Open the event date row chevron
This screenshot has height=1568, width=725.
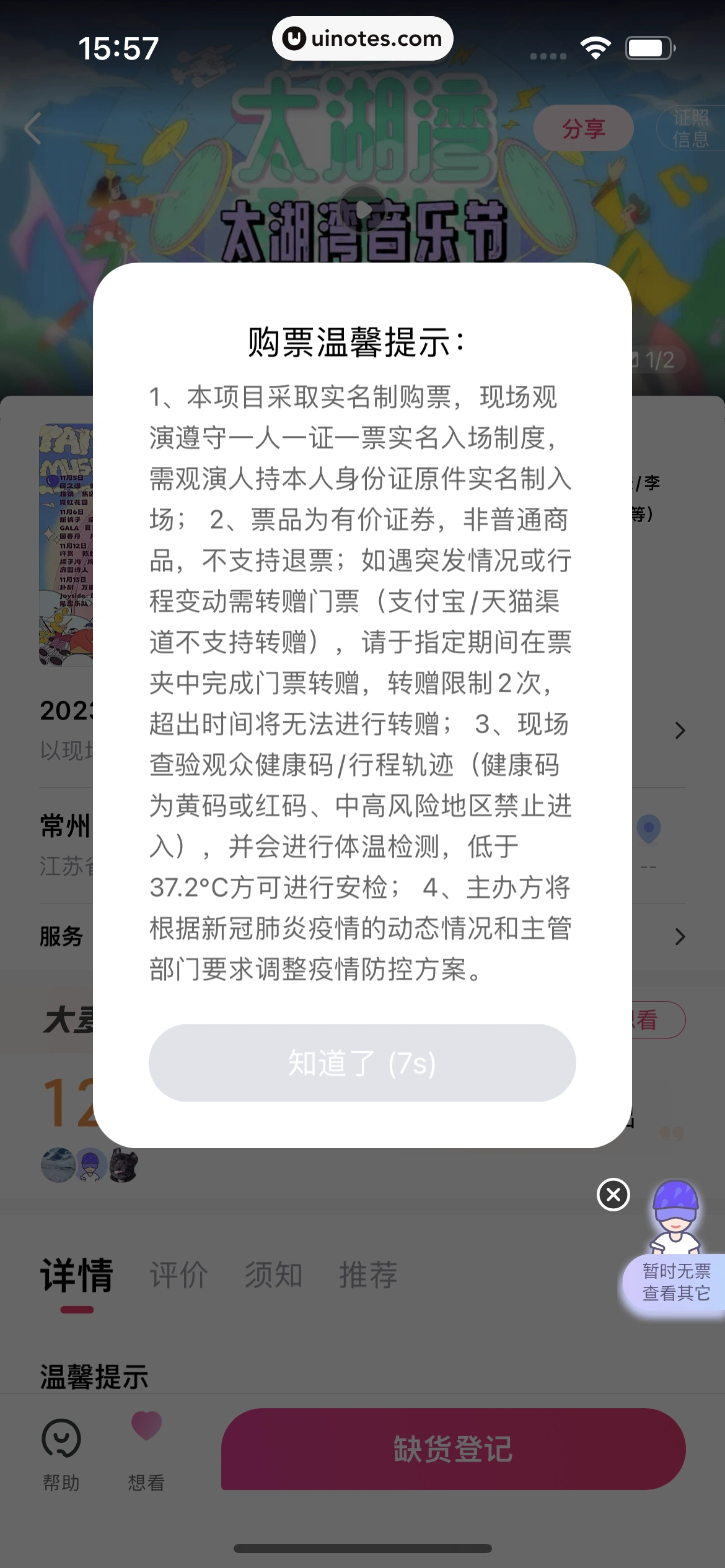pyautogui.click(x=680, y=730)
